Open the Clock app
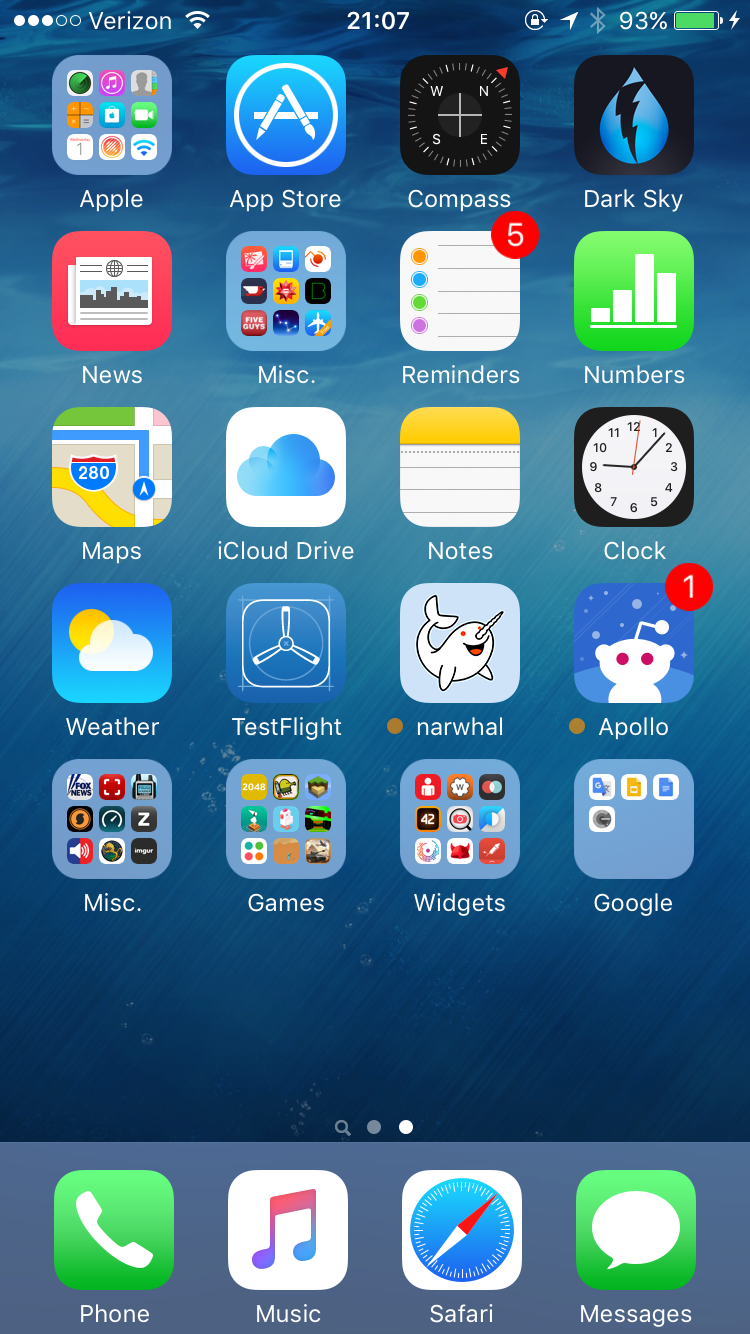Viewport: 750px width, 1334px height. (x=634, y=467)
